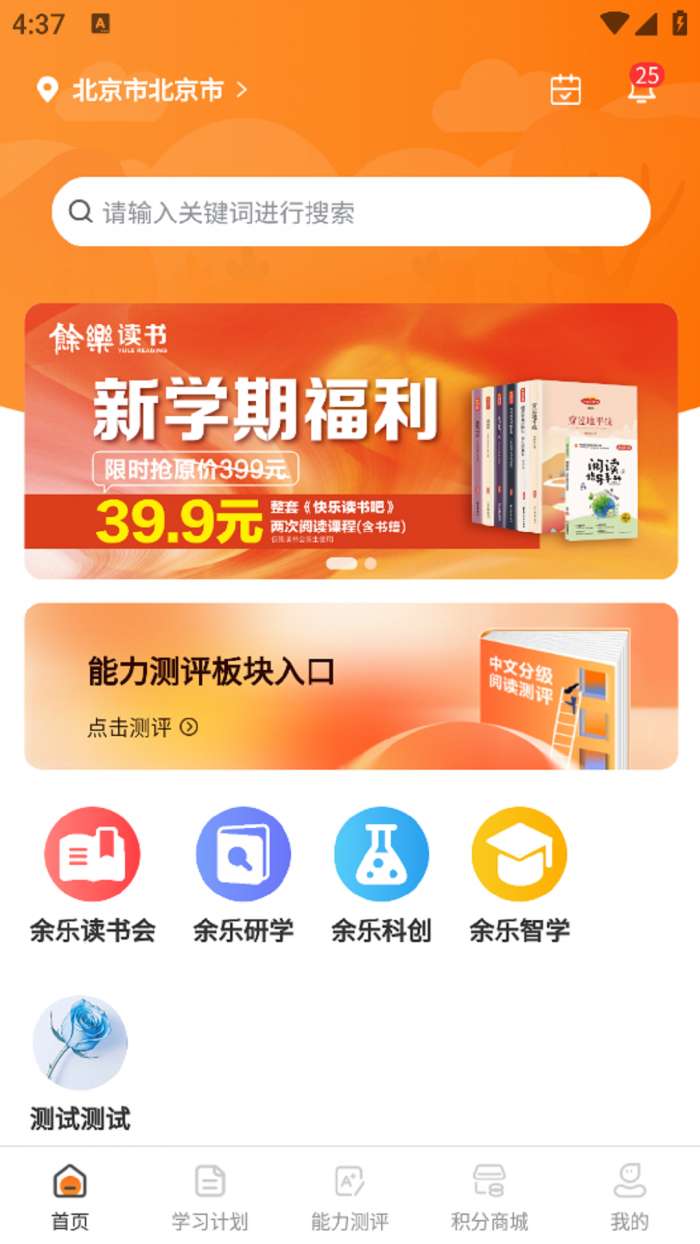Tap the keyword search box
The image size is (700, 1244).
tap(350, 212)
